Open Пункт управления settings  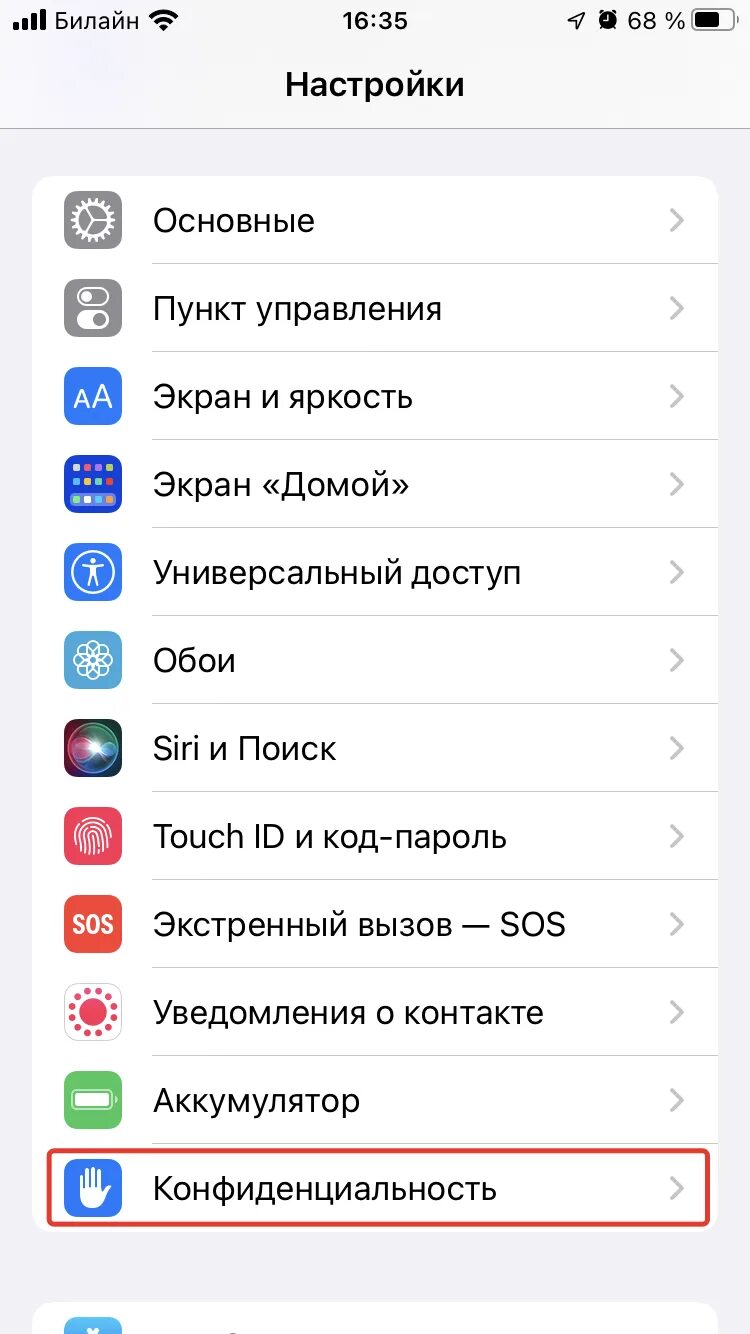[x=375, y=309]
